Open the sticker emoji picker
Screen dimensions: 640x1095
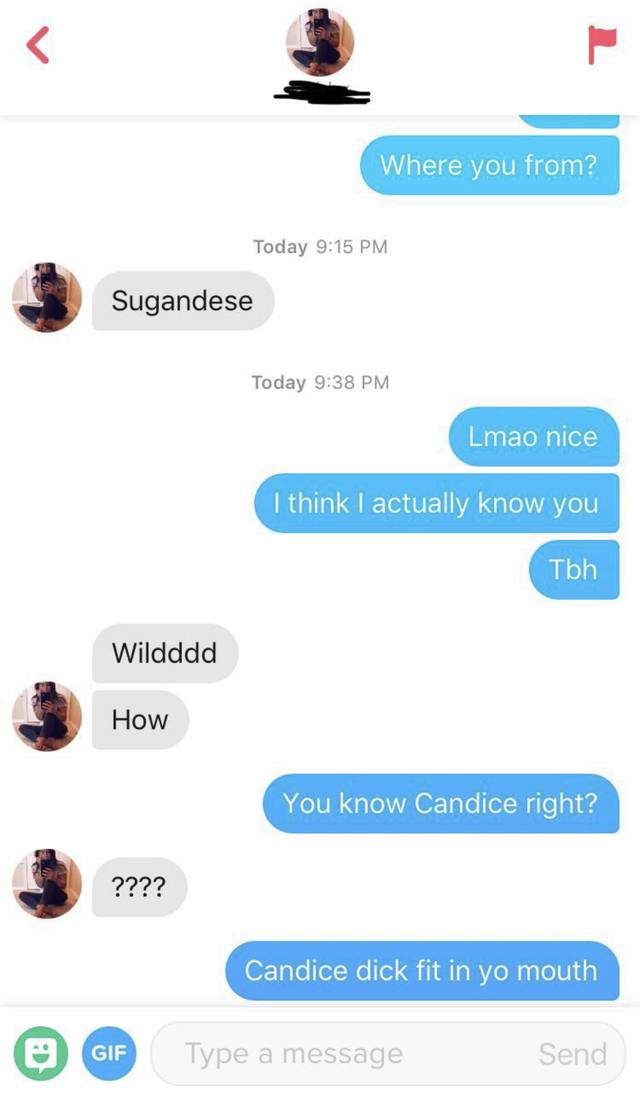[41, 1053]
